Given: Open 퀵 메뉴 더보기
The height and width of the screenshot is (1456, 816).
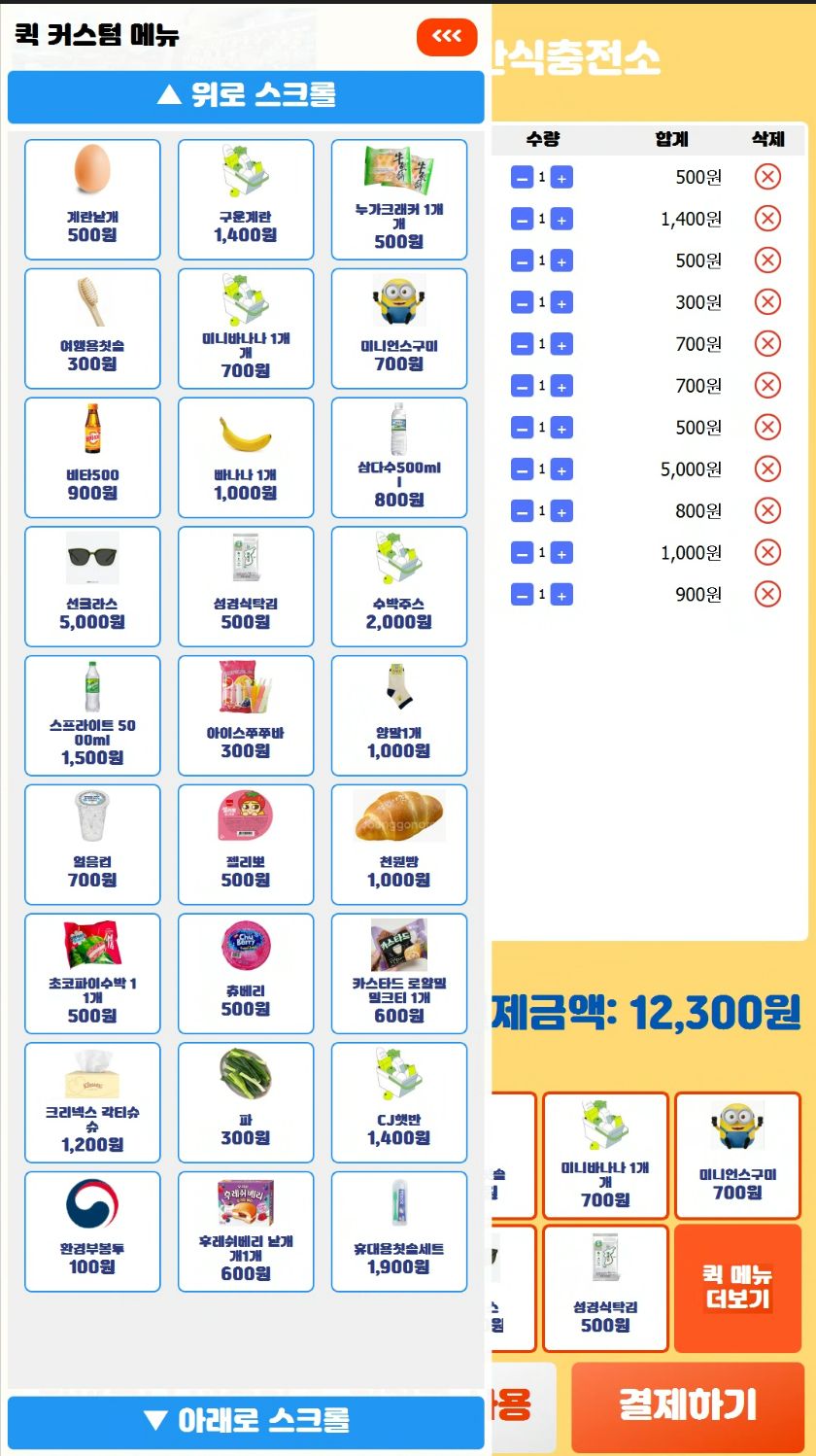Looking at the screenshot, I should [737, 1288].
